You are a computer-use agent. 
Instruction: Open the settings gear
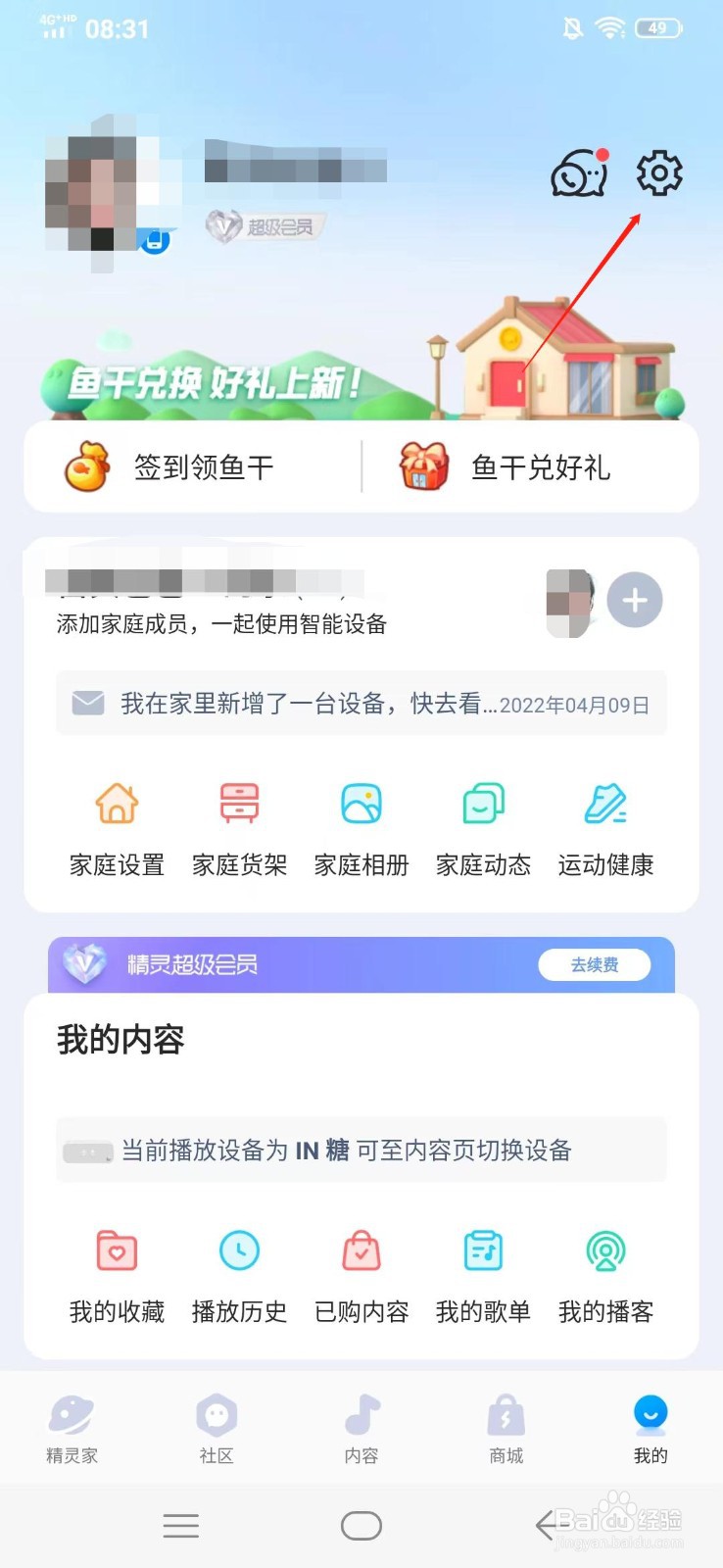tap(657, 174)
